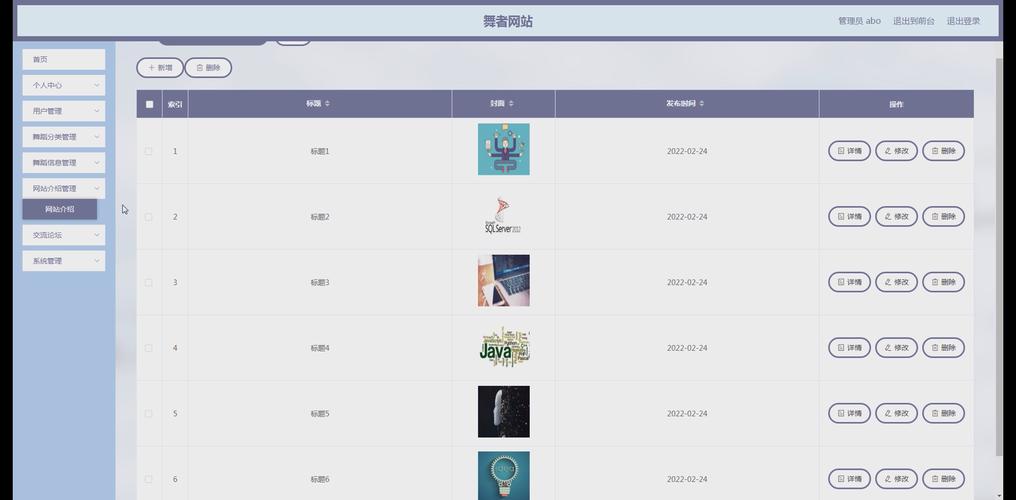Tap 退出到前台 in the header

(x=914, y=21)
